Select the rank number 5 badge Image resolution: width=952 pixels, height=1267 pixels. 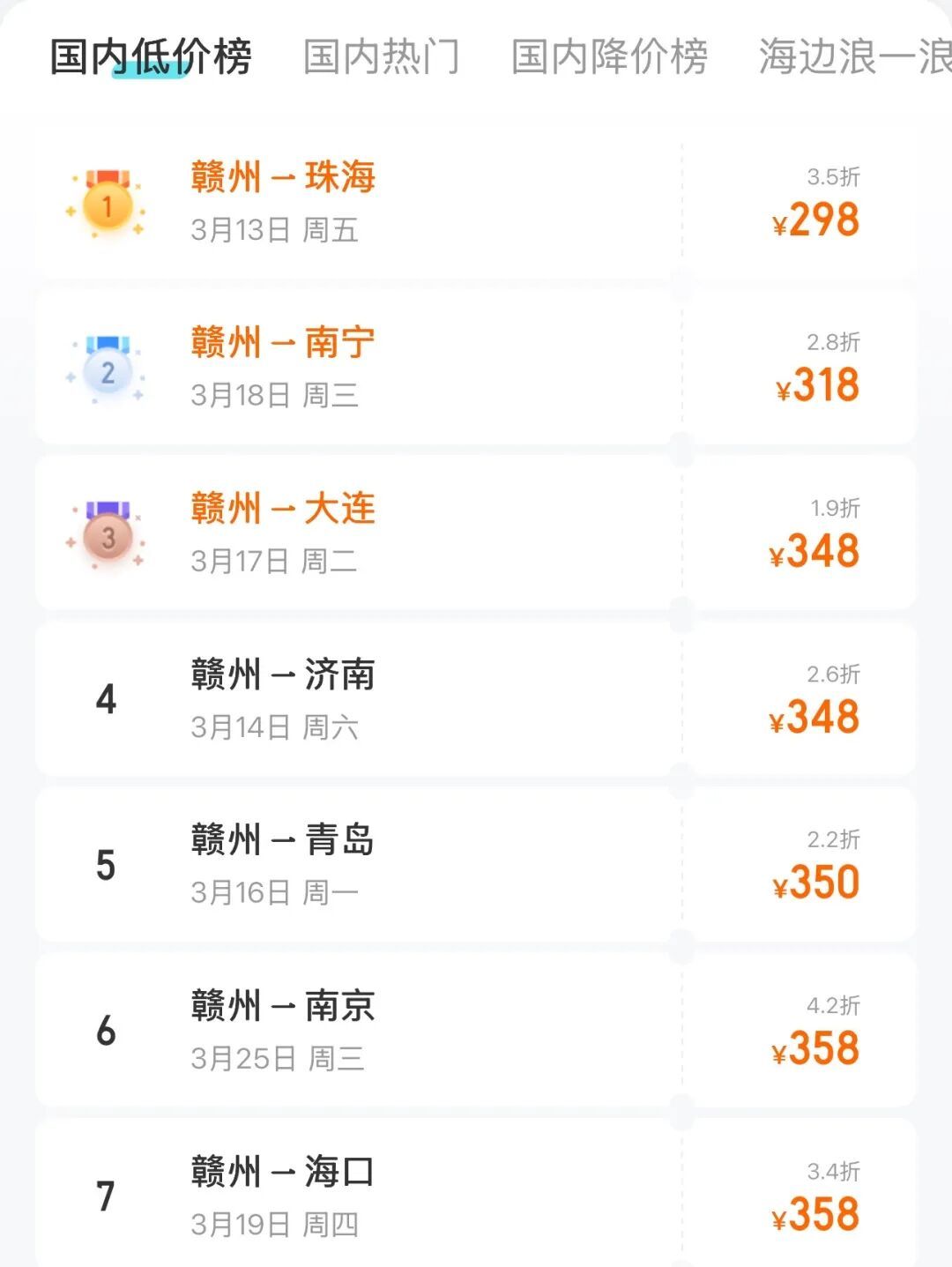pos(106,866)
